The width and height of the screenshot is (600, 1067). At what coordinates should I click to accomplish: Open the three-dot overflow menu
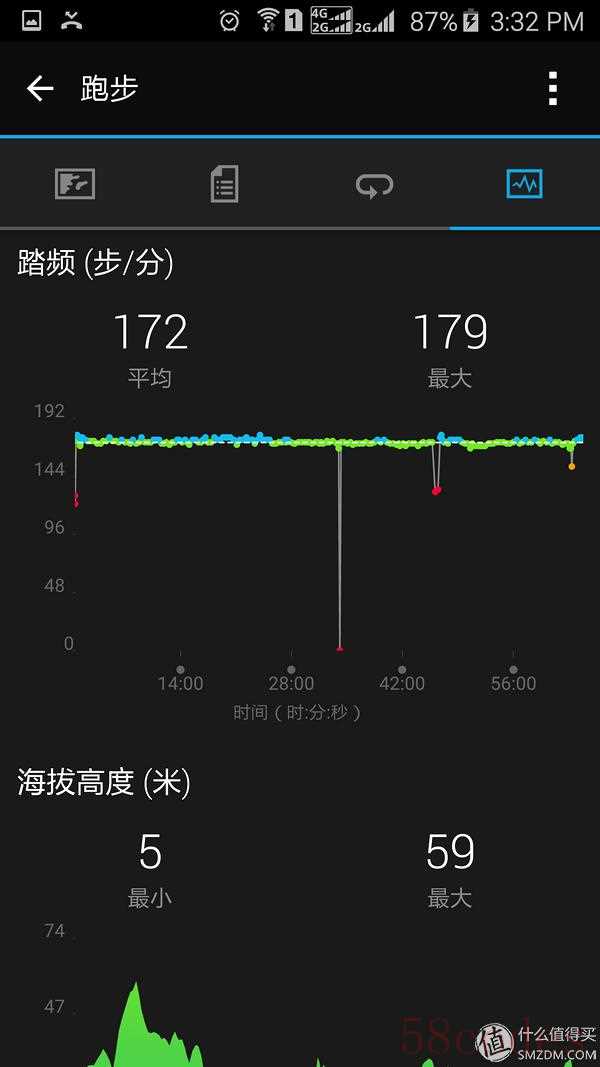552,88
